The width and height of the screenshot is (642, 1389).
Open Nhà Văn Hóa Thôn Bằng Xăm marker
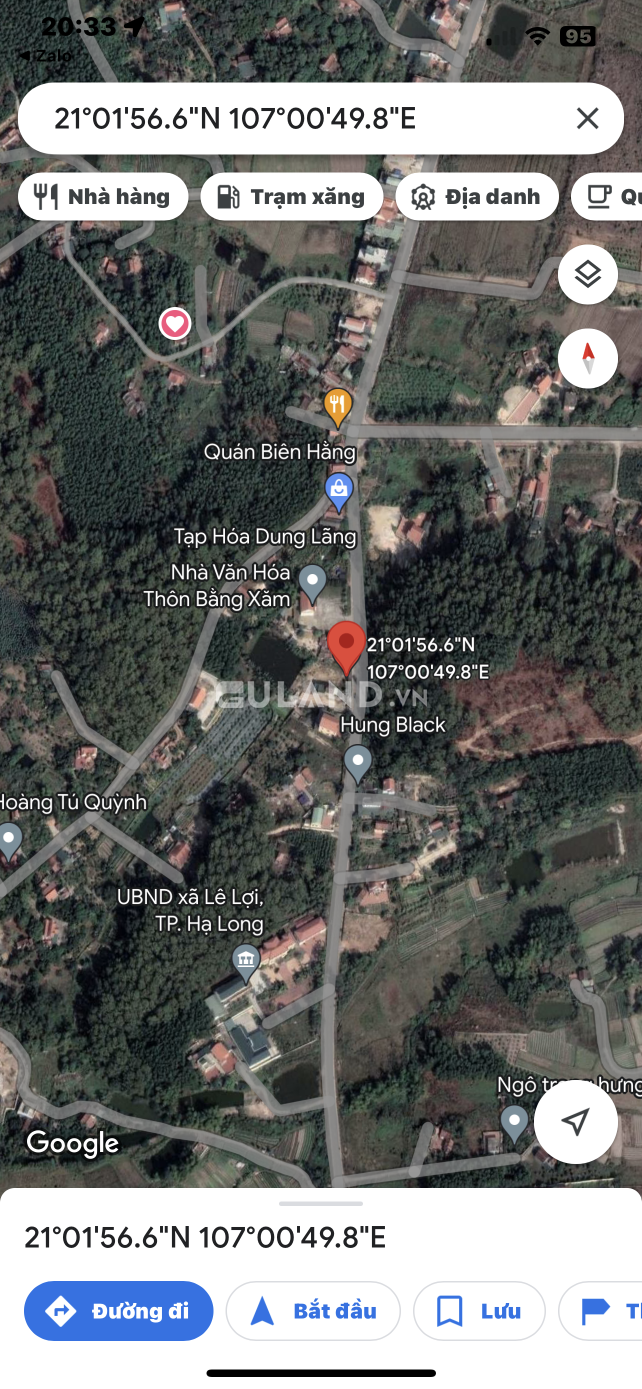click(313, 580)
